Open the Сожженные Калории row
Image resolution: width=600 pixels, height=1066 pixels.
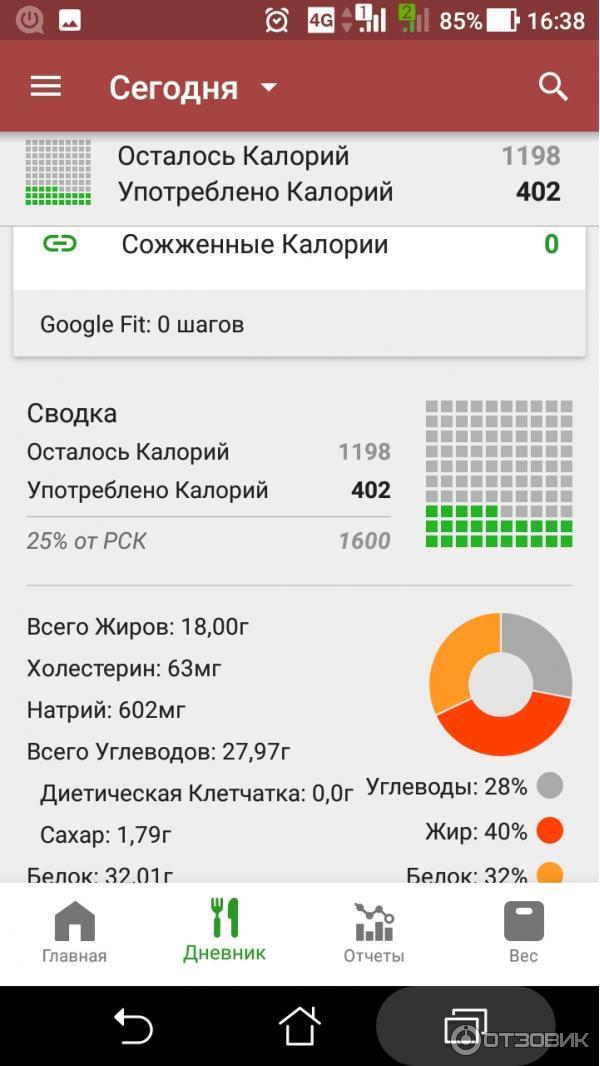click(299, 245)
